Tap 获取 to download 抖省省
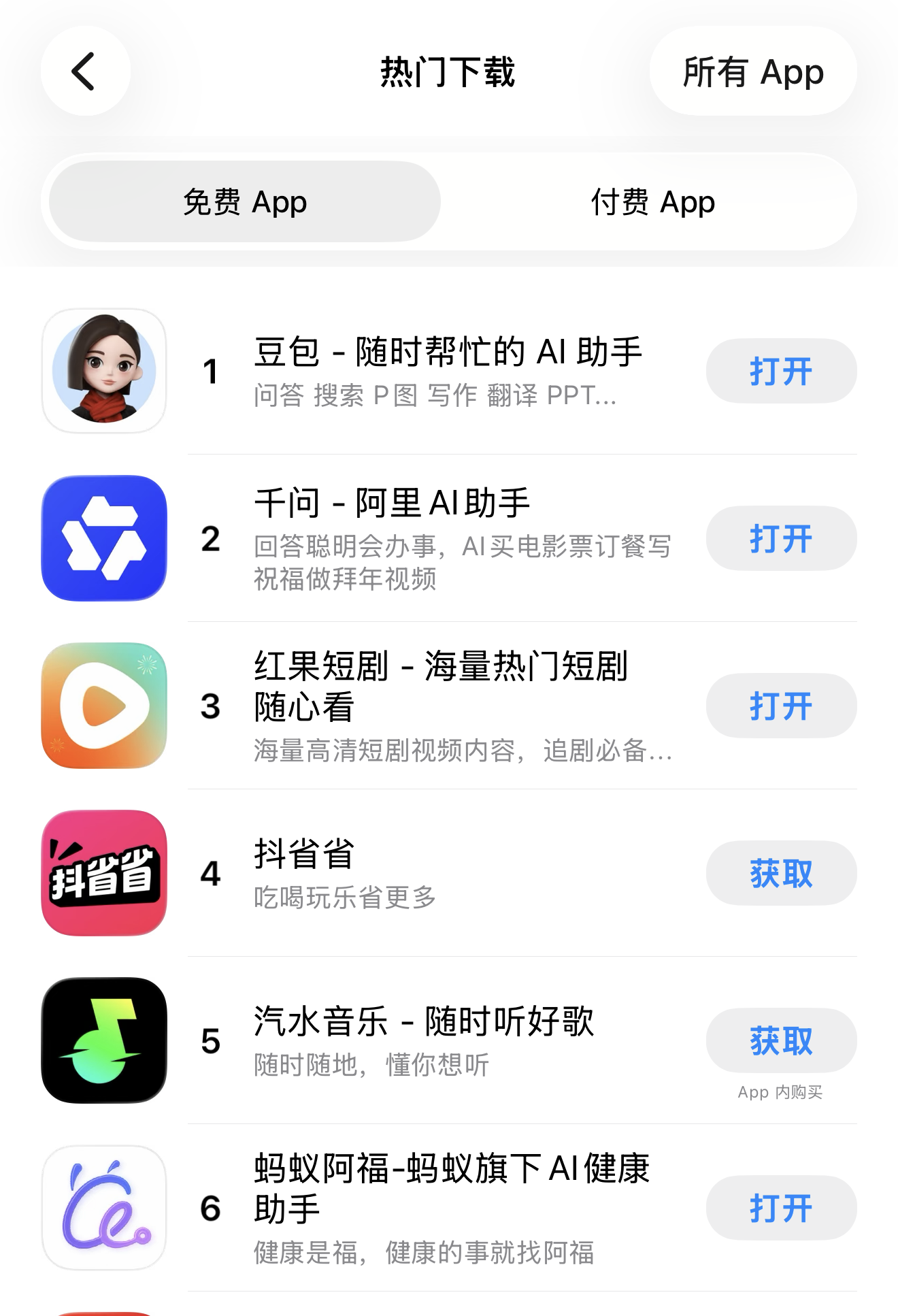The height and width of the screenshot is (1316, 898). (780, 873)
